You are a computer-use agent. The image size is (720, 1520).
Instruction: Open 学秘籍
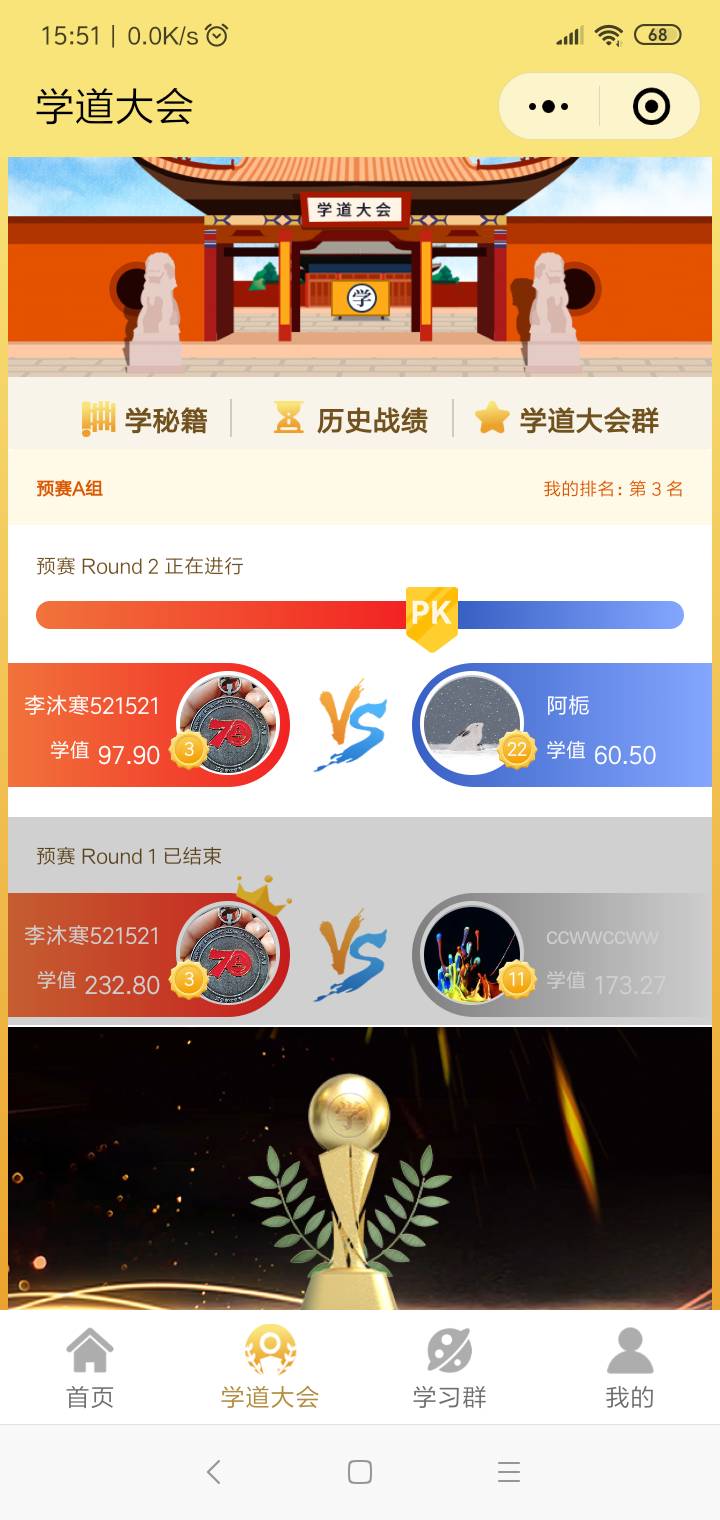145,420
